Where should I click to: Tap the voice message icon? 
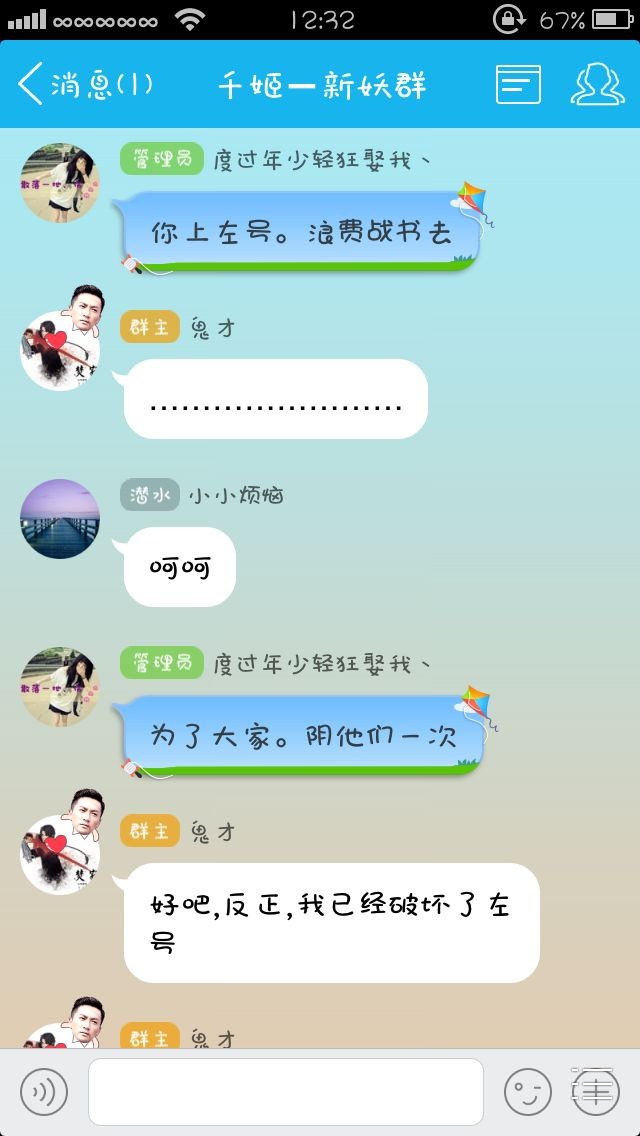click(x=44, y=1092)
